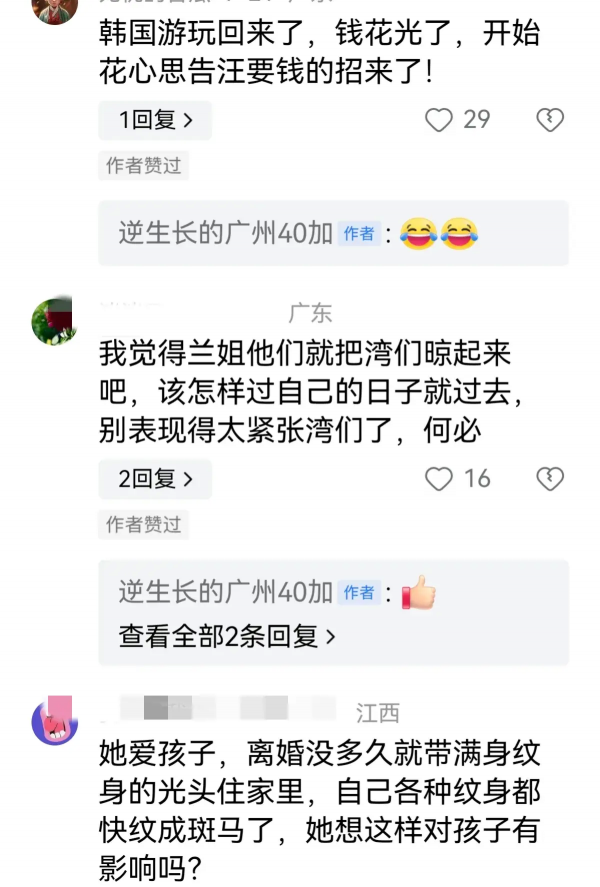Like the comment with 16 likes
This screenshot has width=600, height=887.
coord(439,479)
